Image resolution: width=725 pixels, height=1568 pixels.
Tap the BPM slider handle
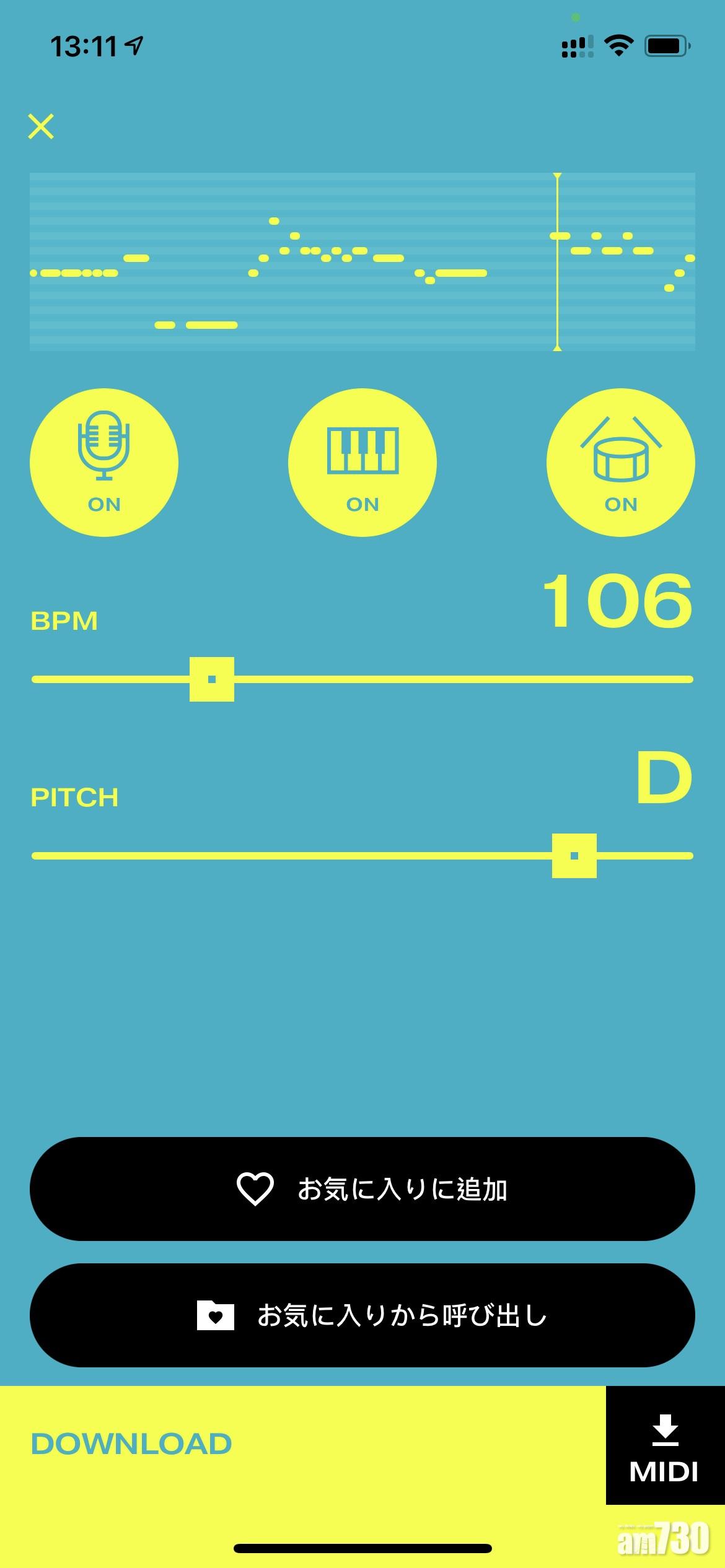click(x=212, y=679)
